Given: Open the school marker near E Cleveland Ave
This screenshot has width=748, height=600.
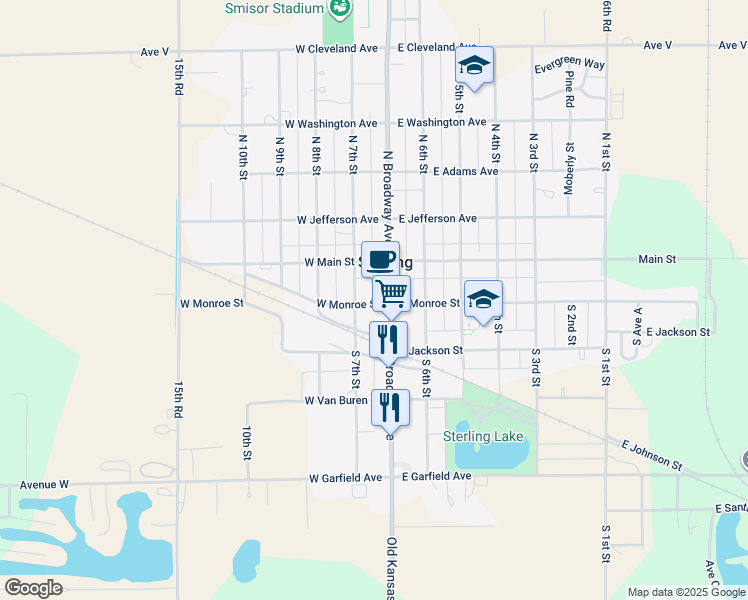Looking at the screenshot, I should point(474,67).
